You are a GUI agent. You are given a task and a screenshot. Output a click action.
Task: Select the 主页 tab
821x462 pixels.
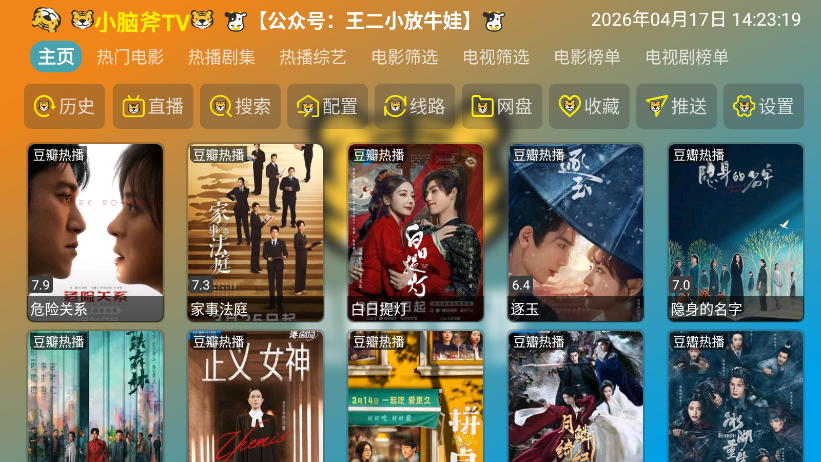(56, 57)
